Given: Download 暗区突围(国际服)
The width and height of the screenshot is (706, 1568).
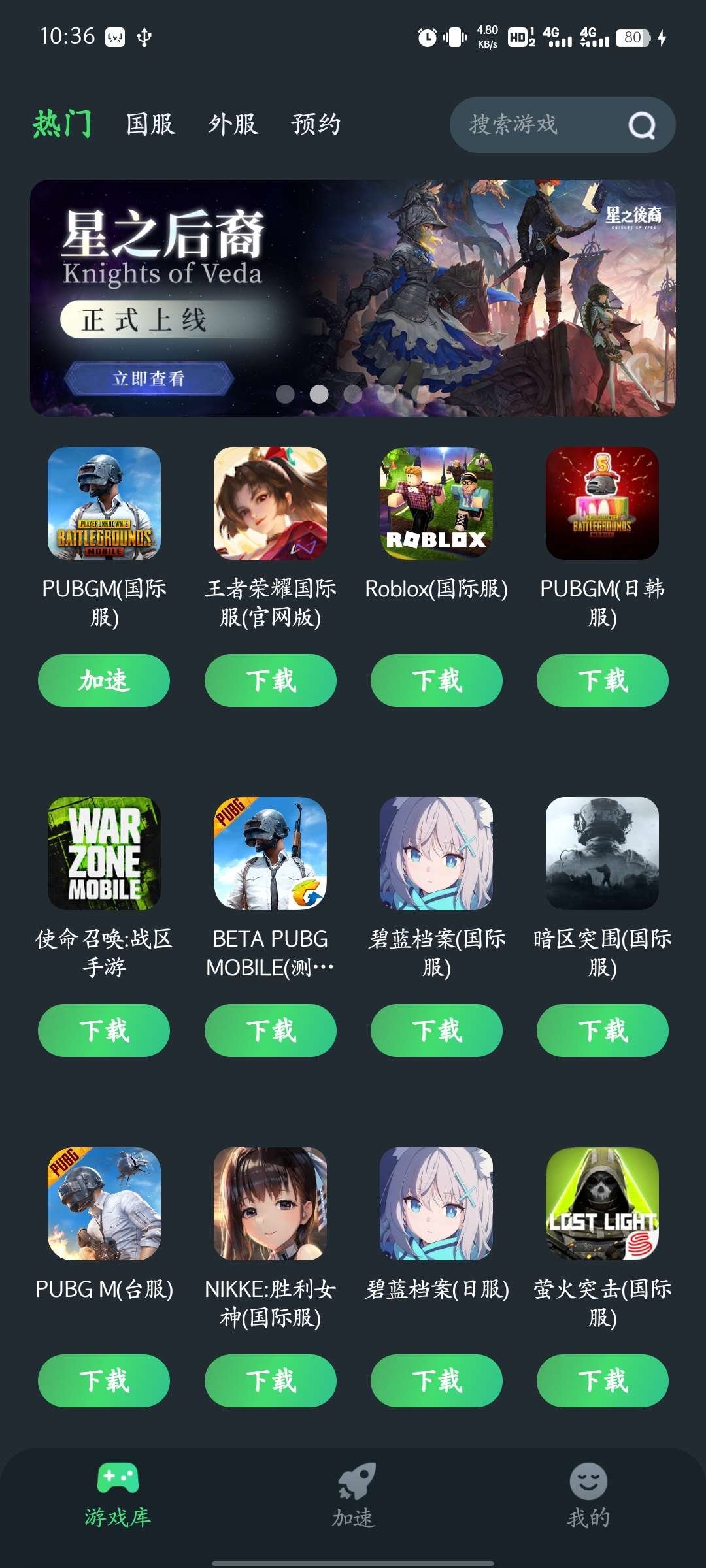Looking at the screenshot, I should 602,1030.
